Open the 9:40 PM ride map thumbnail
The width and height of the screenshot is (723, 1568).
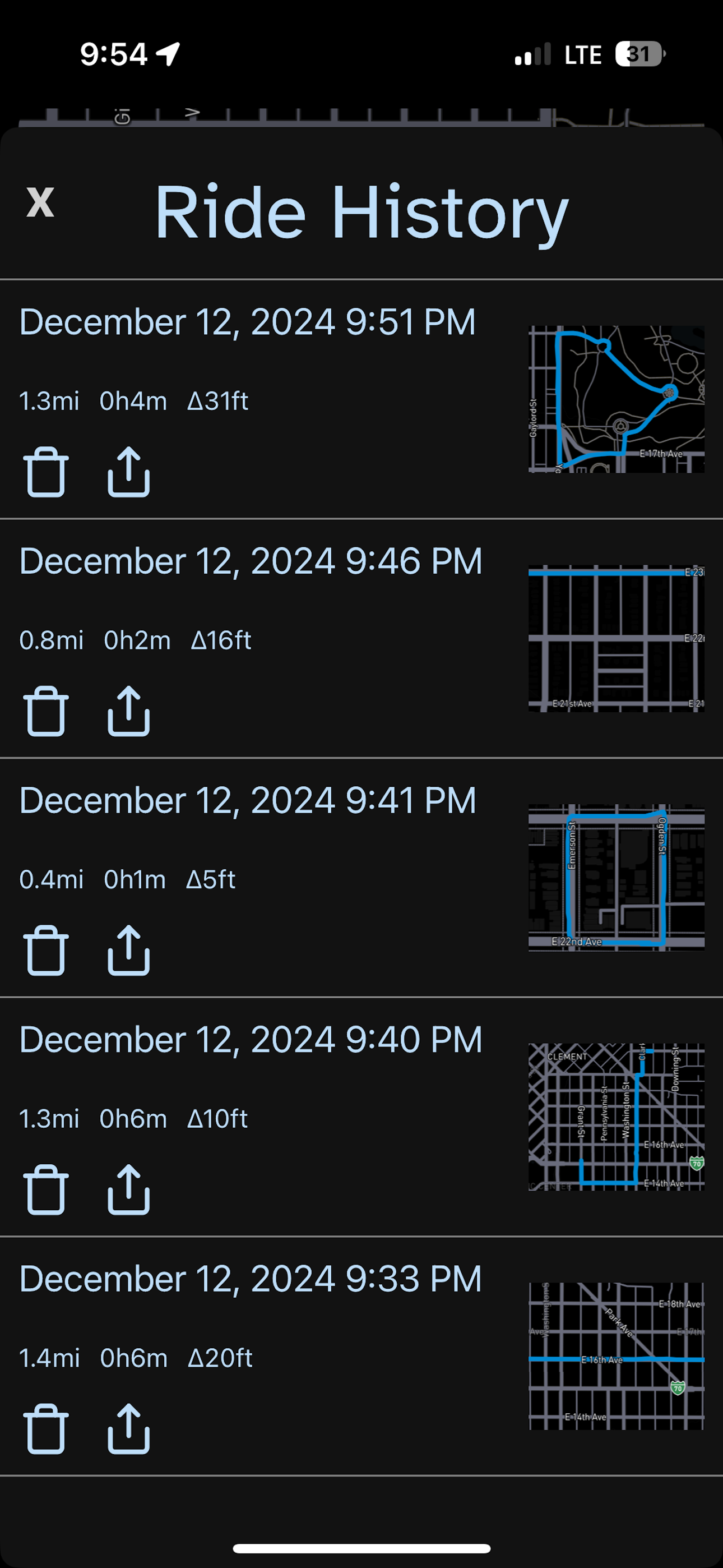click(617, 1117)
